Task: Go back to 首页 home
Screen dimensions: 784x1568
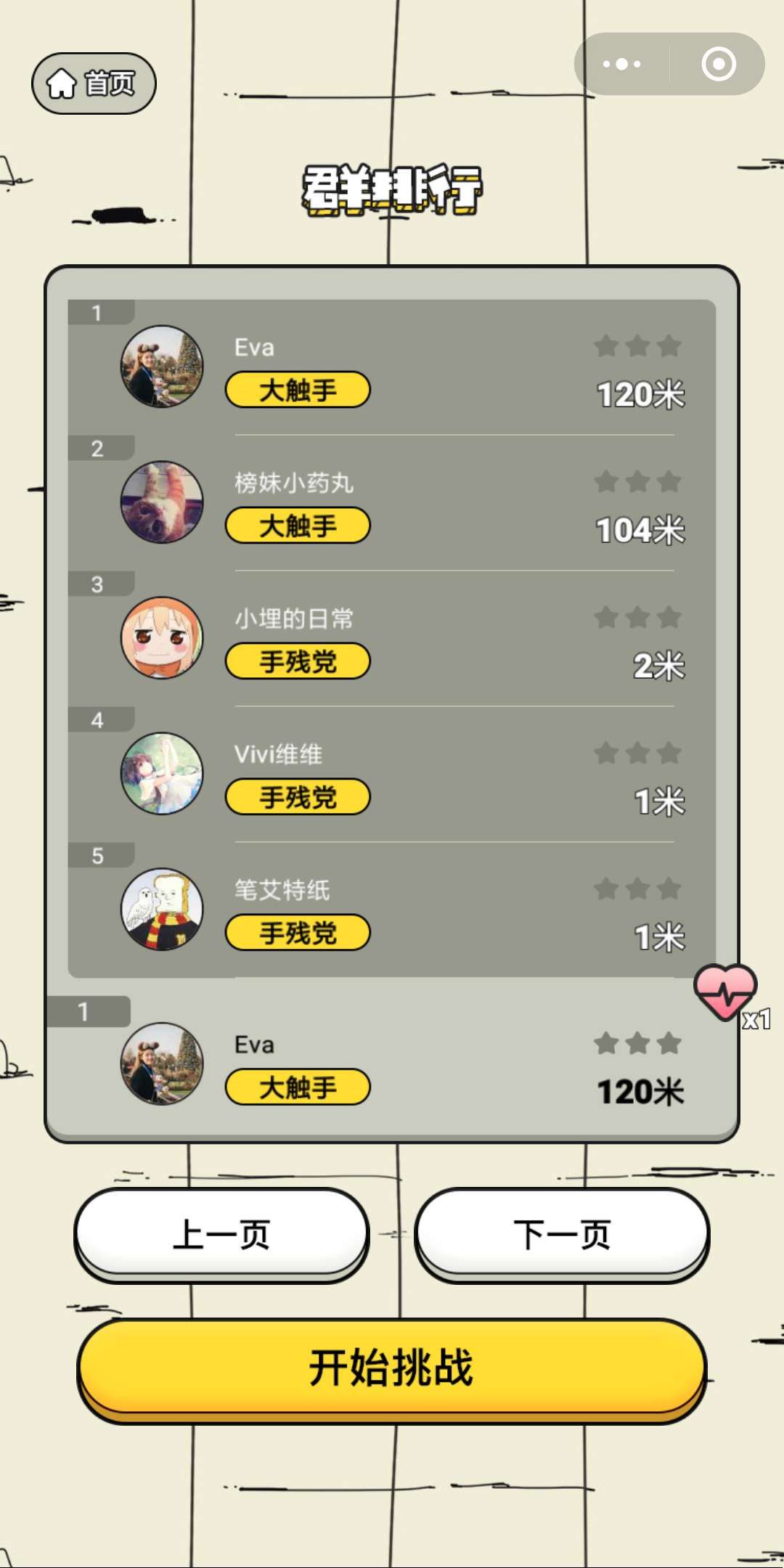Action: 94,83
